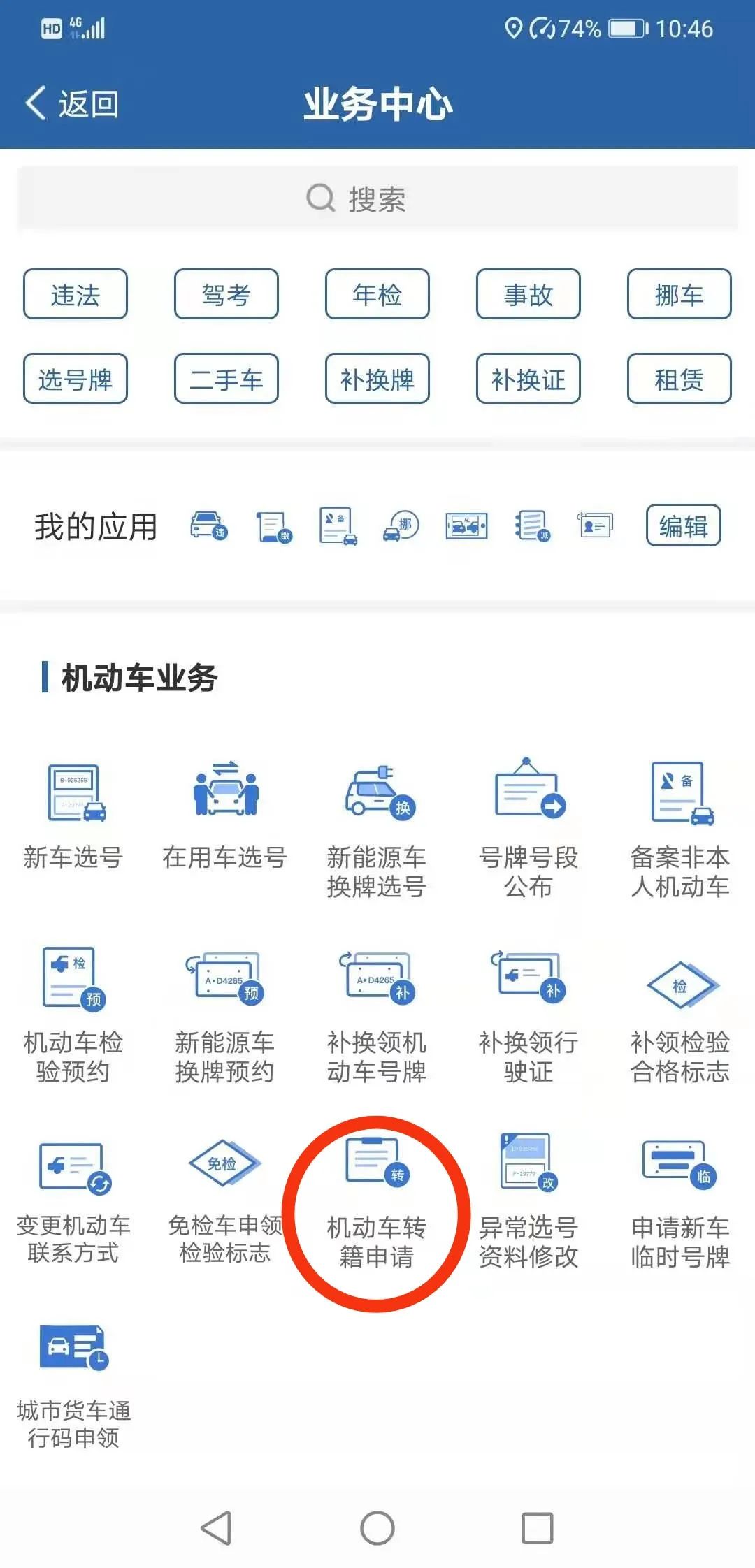
Task: Open 免检车申领检验标志
Action: point(225,1198)
